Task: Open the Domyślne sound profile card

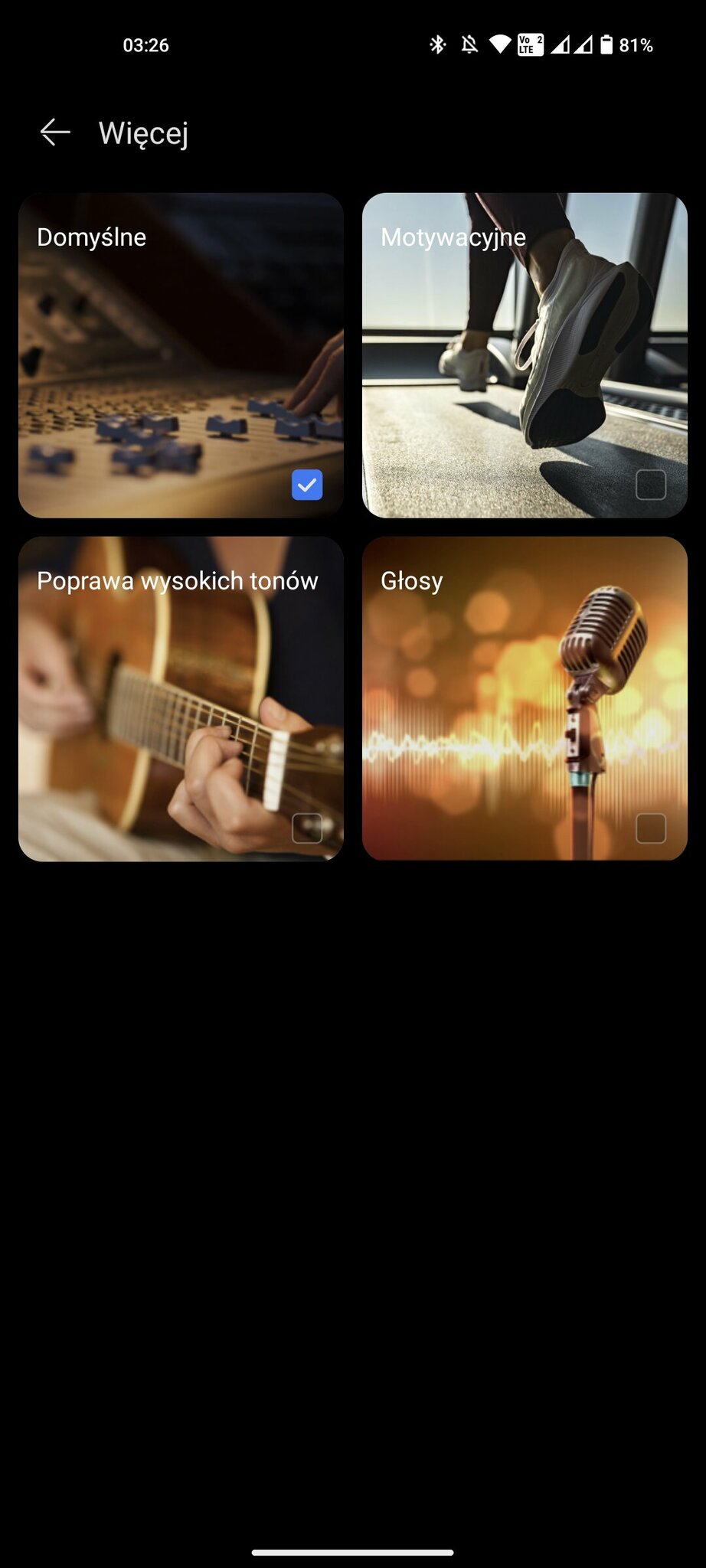Action: pyautogui.click(x=181, y=354)
